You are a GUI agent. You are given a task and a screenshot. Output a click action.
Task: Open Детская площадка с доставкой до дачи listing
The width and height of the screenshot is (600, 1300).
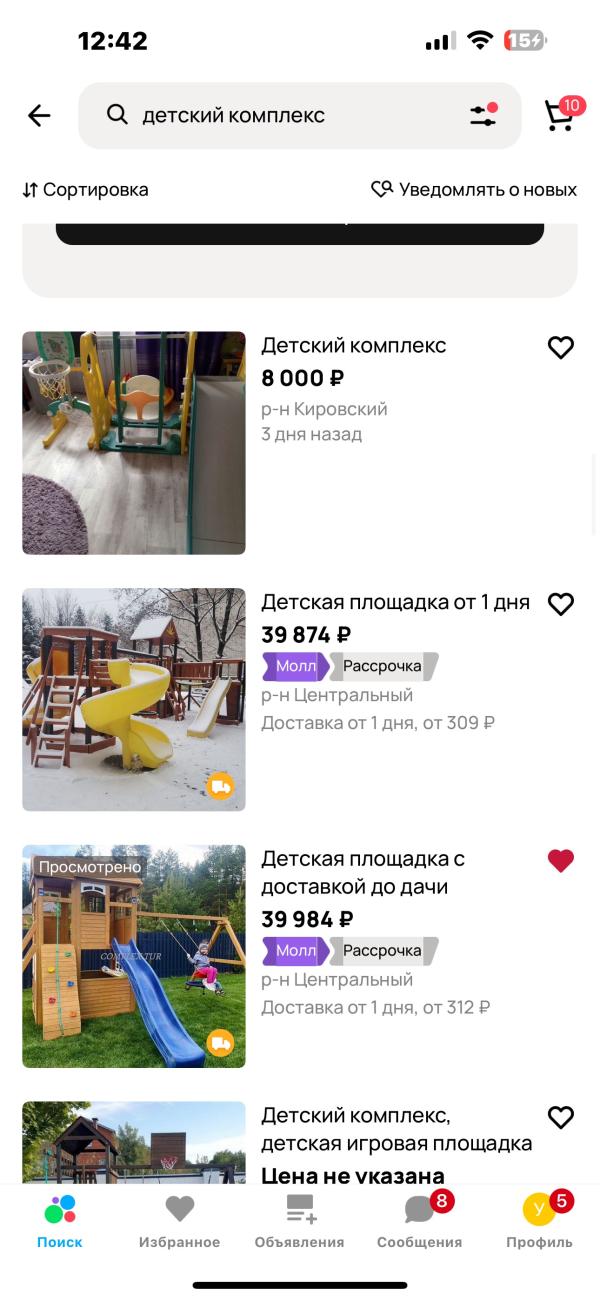[363, 872]
